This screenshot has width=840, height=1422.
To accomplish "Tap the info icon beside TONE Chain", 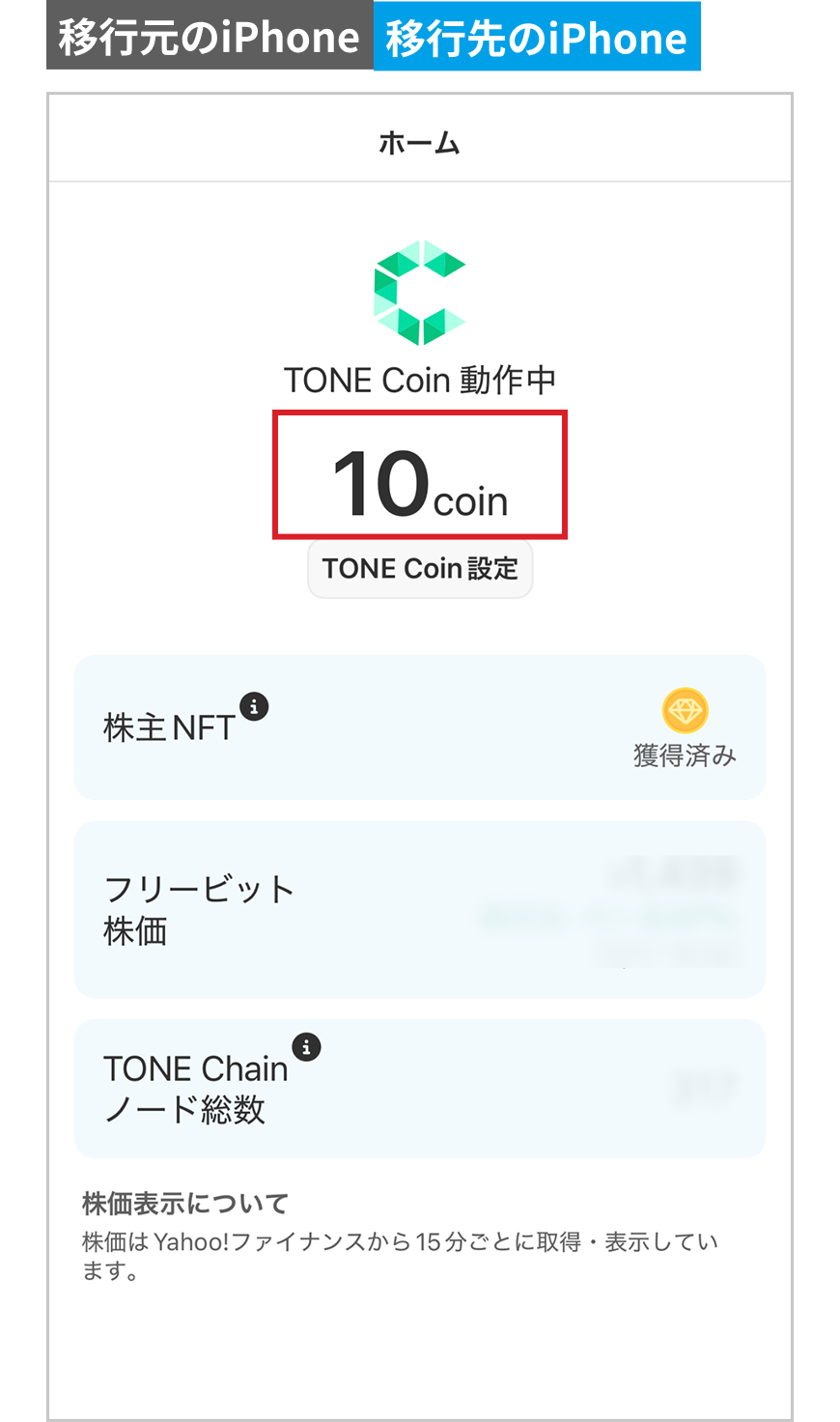I will coord(306,1046).
